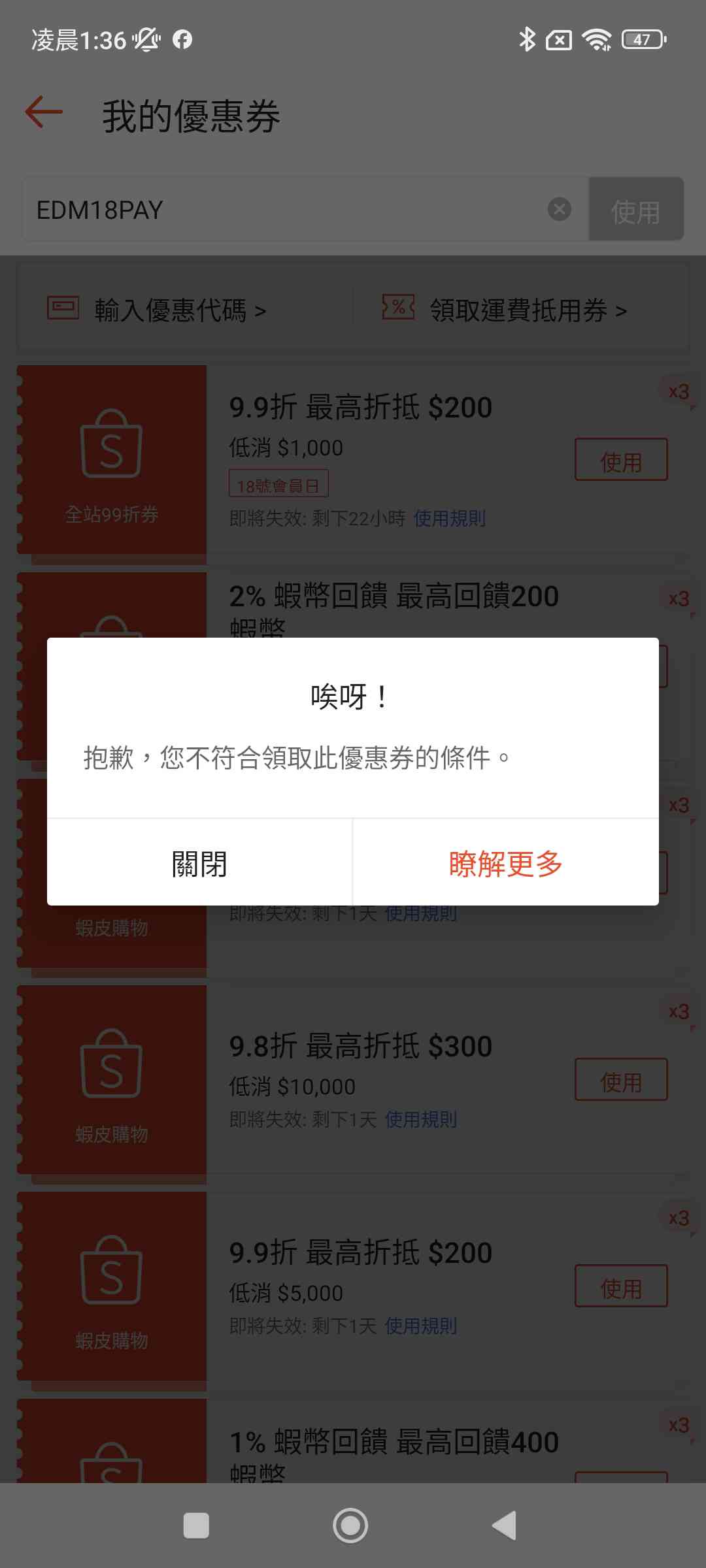Tap the system back button
706x1568 pixels.
pos(505,1526)
